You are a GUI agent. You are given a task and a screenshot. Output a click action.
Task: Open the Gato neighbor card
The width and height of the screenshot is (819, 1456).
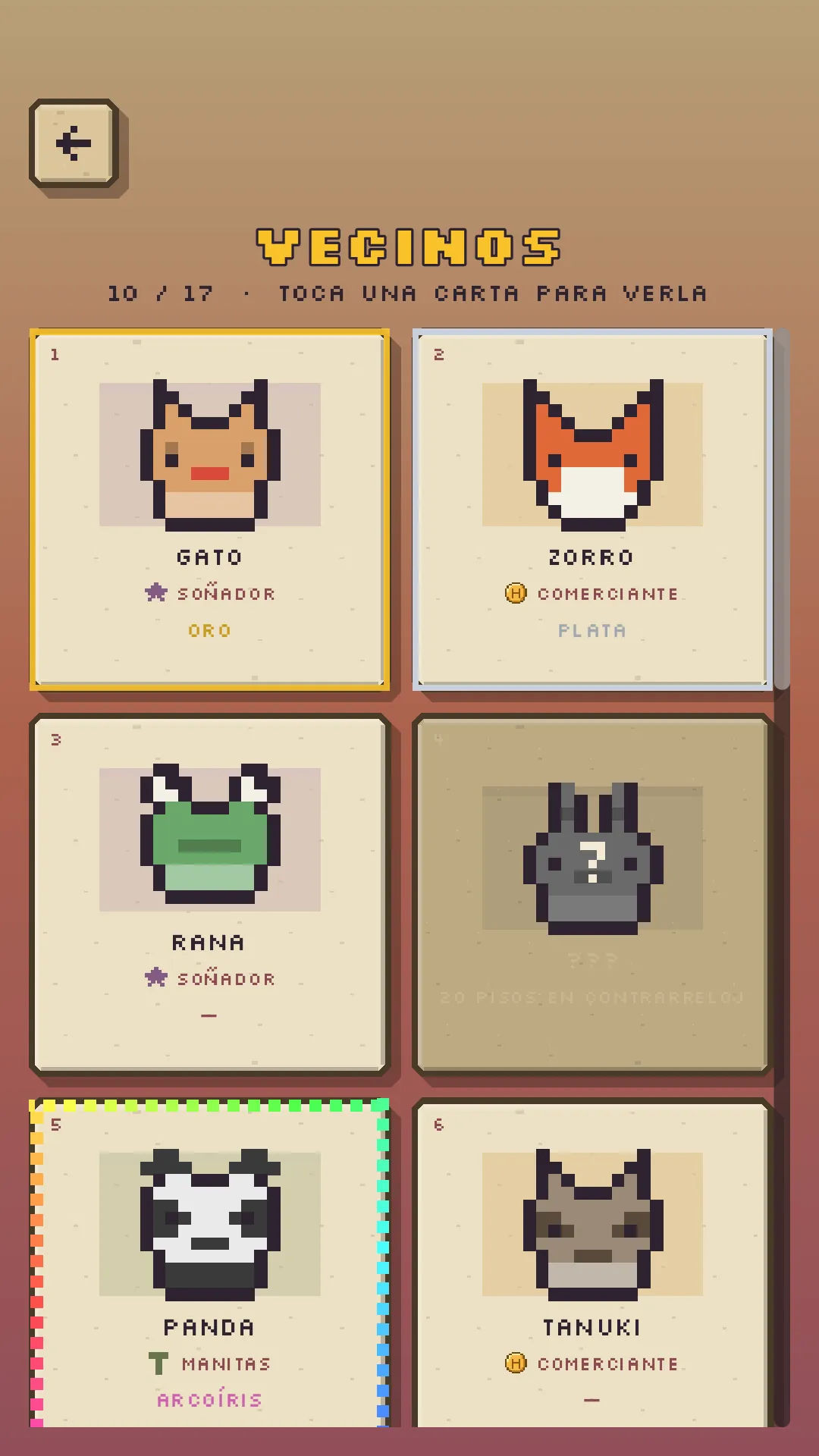[209, 510]
